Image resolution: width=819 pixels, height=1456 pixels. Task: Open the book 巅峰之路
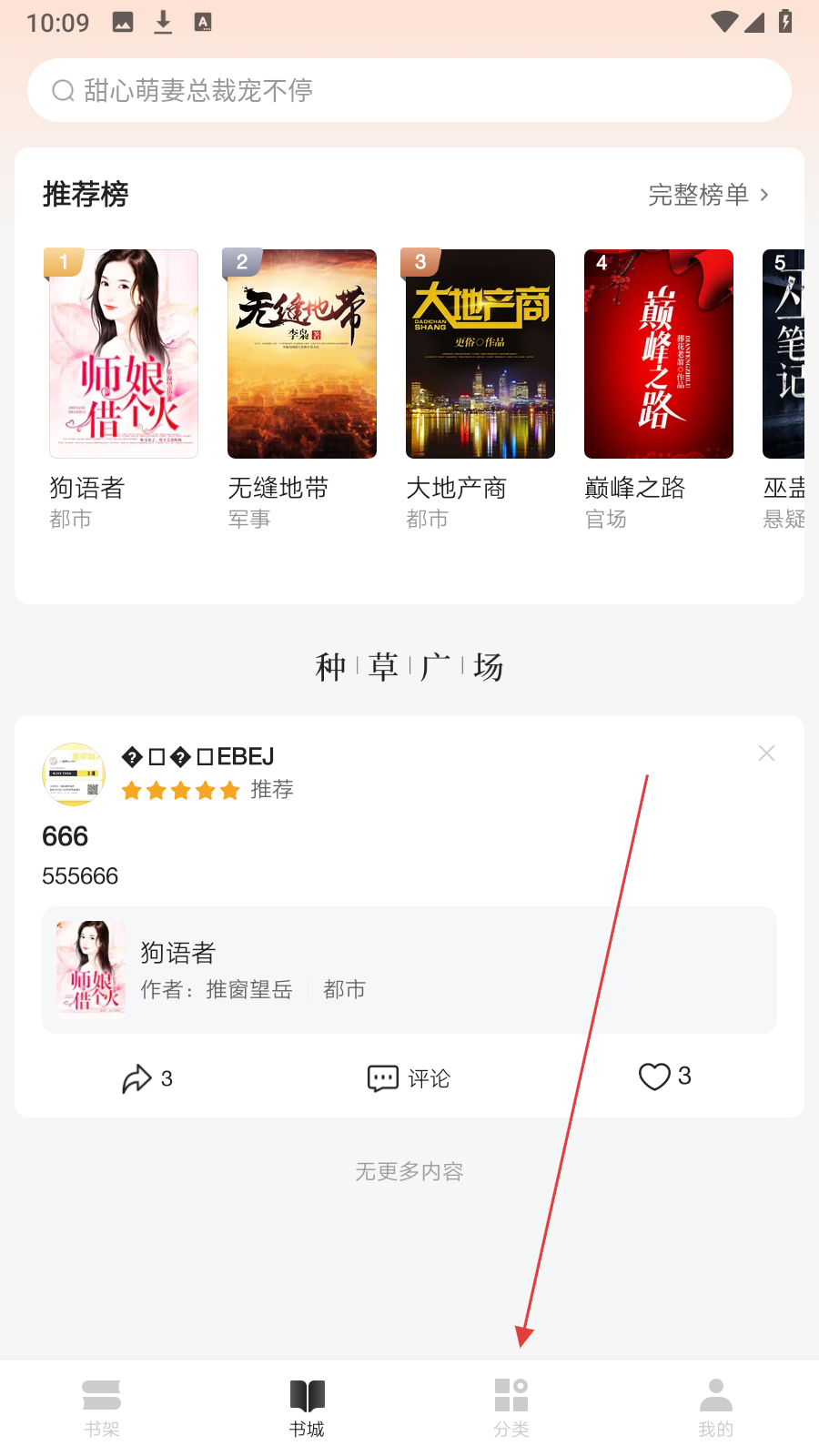tap(659, 354)
